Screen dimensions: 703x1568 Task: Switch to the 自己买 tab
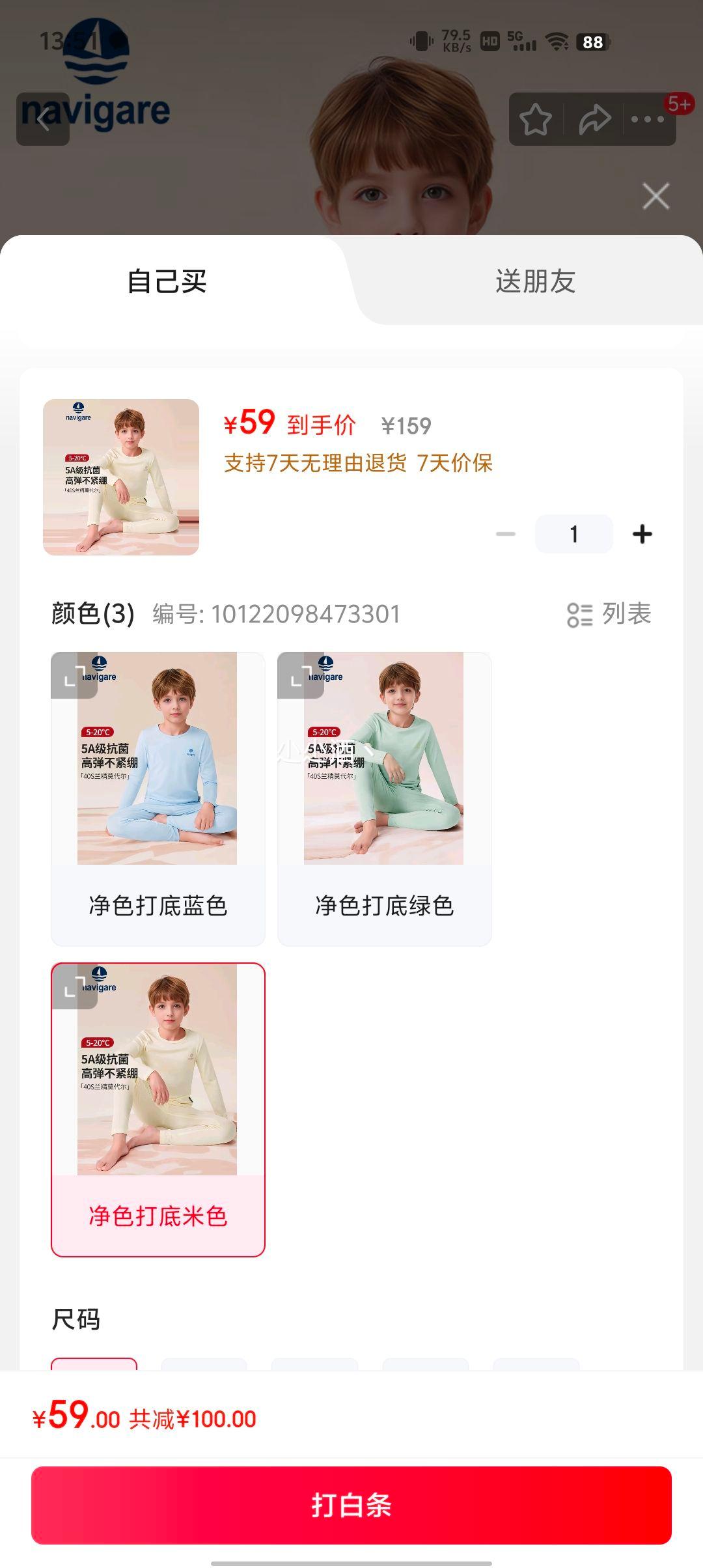tap(167, 281)
